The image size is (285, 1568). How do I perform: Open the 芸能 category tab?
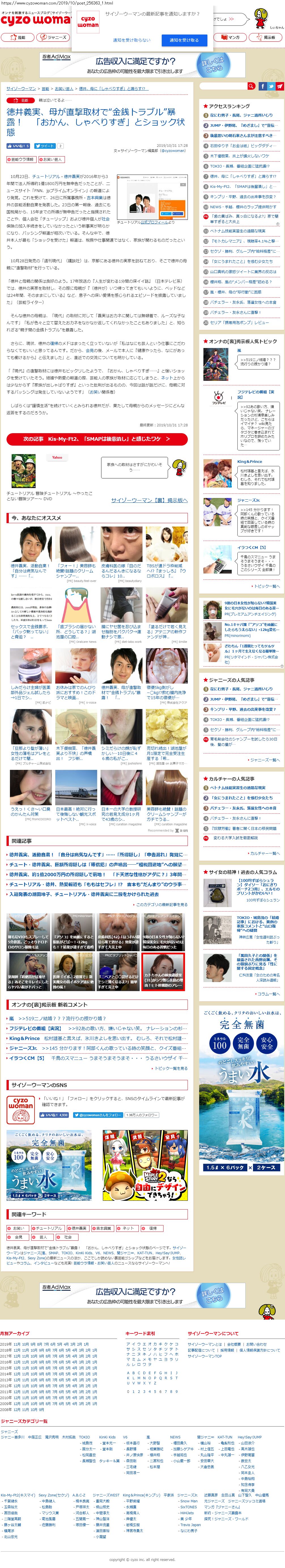coord(18,37)
